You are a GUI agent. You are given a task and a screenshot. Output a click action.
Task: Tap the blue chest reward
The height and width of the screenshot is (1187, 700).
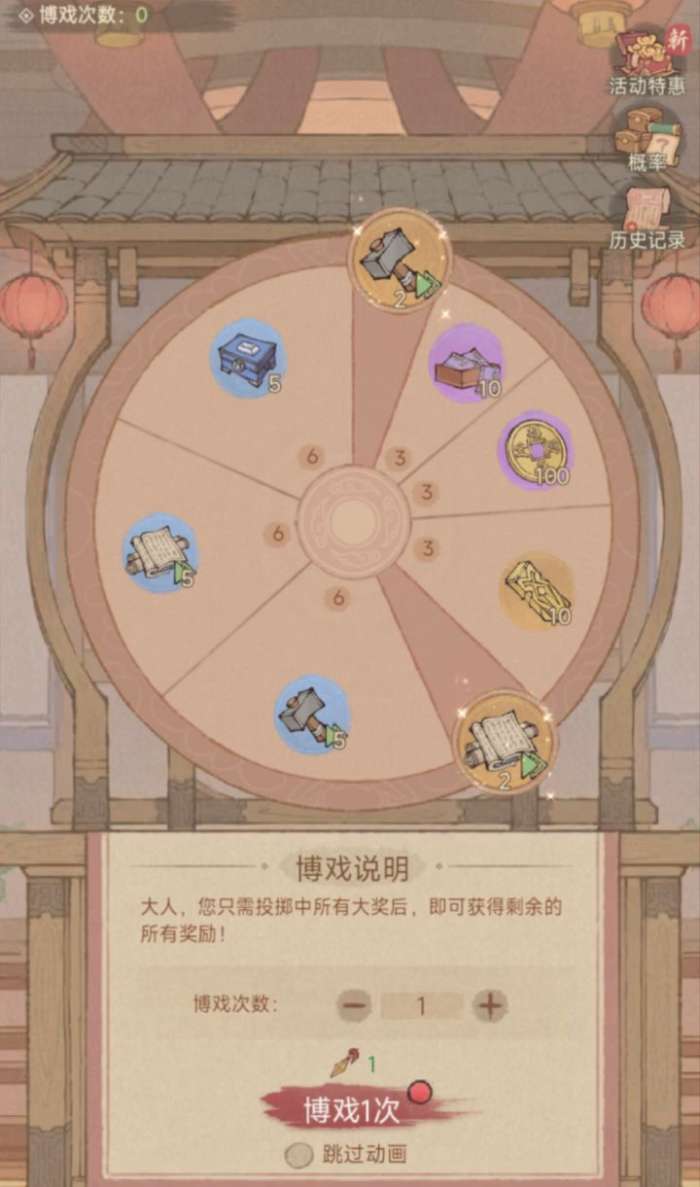click(247, 358)
